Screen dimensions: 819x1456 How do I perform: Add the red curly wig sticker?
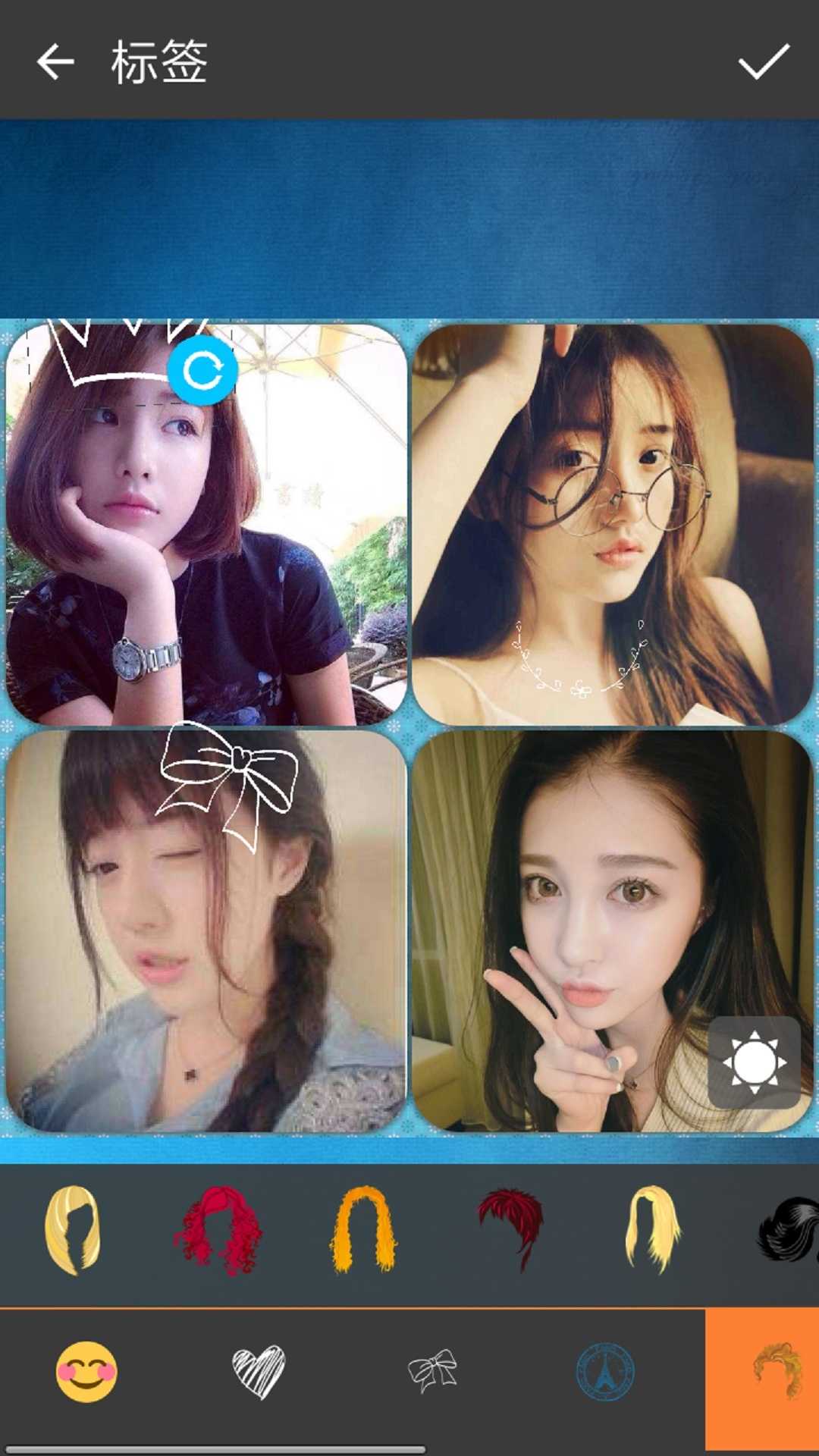219,1229
